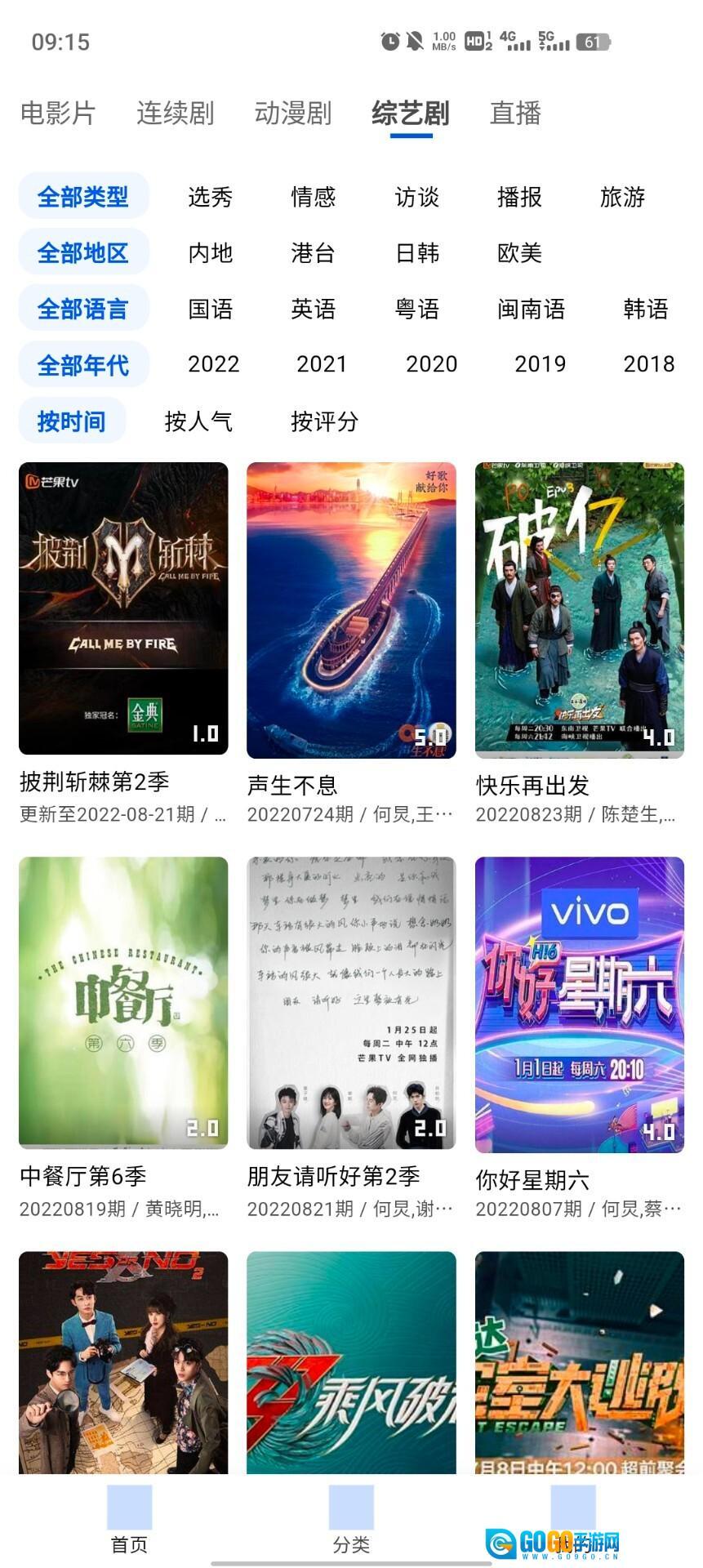Go to the 直播 tab

point(515,114)
